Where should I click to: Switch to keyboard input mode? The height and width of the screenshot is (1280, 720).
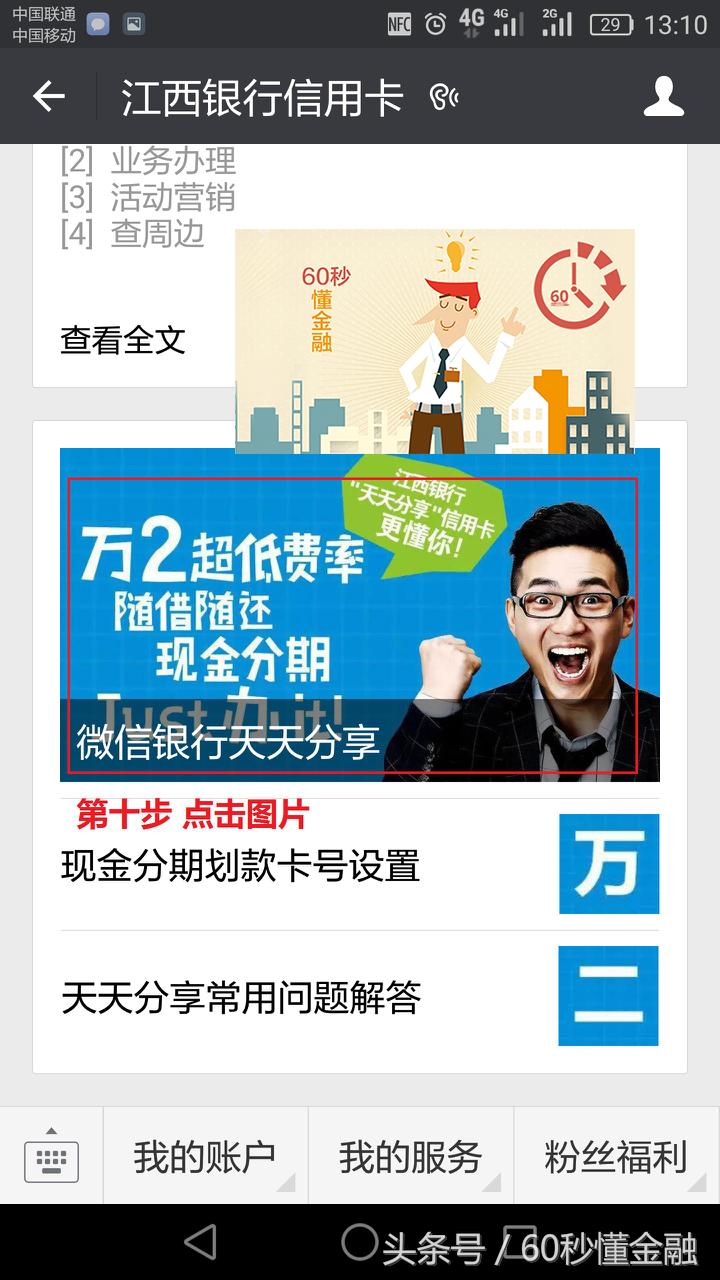click(50, 1156)
